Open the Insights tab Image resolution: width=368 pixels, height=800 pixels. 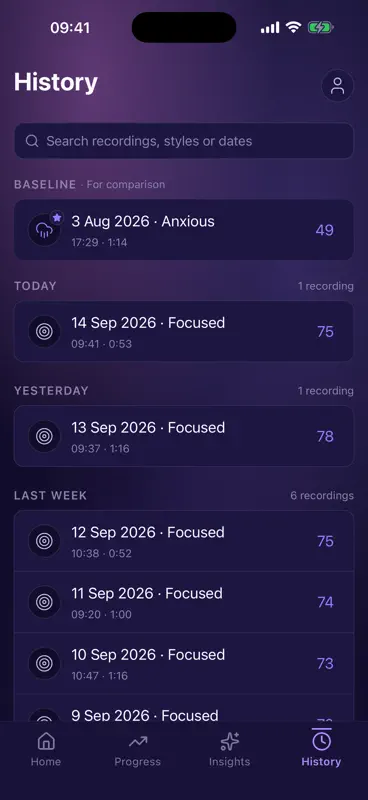point(230,749)
